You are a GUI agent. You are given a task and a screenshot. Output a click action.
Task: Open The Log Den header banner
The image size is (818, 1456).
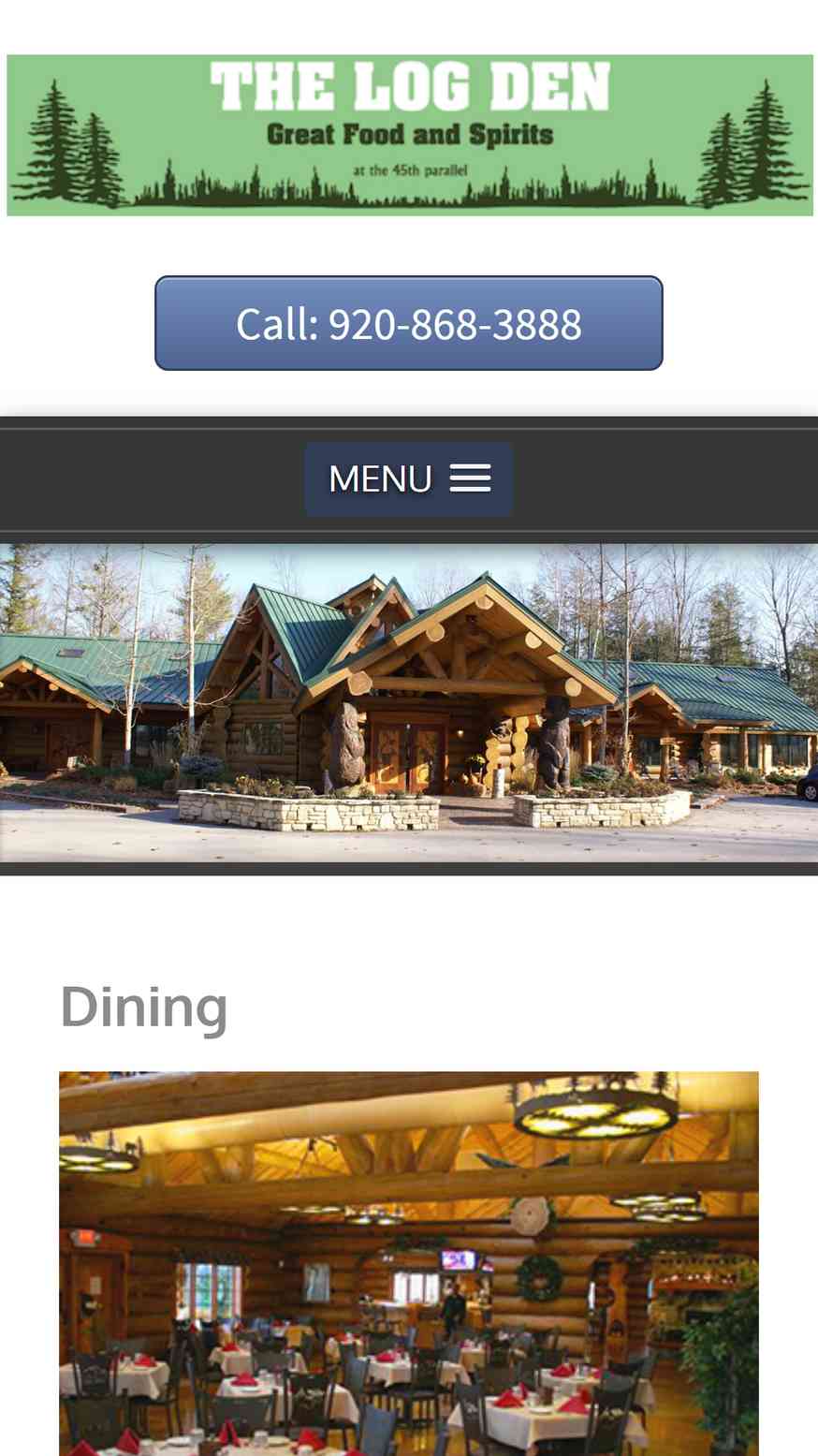point(409,135)
